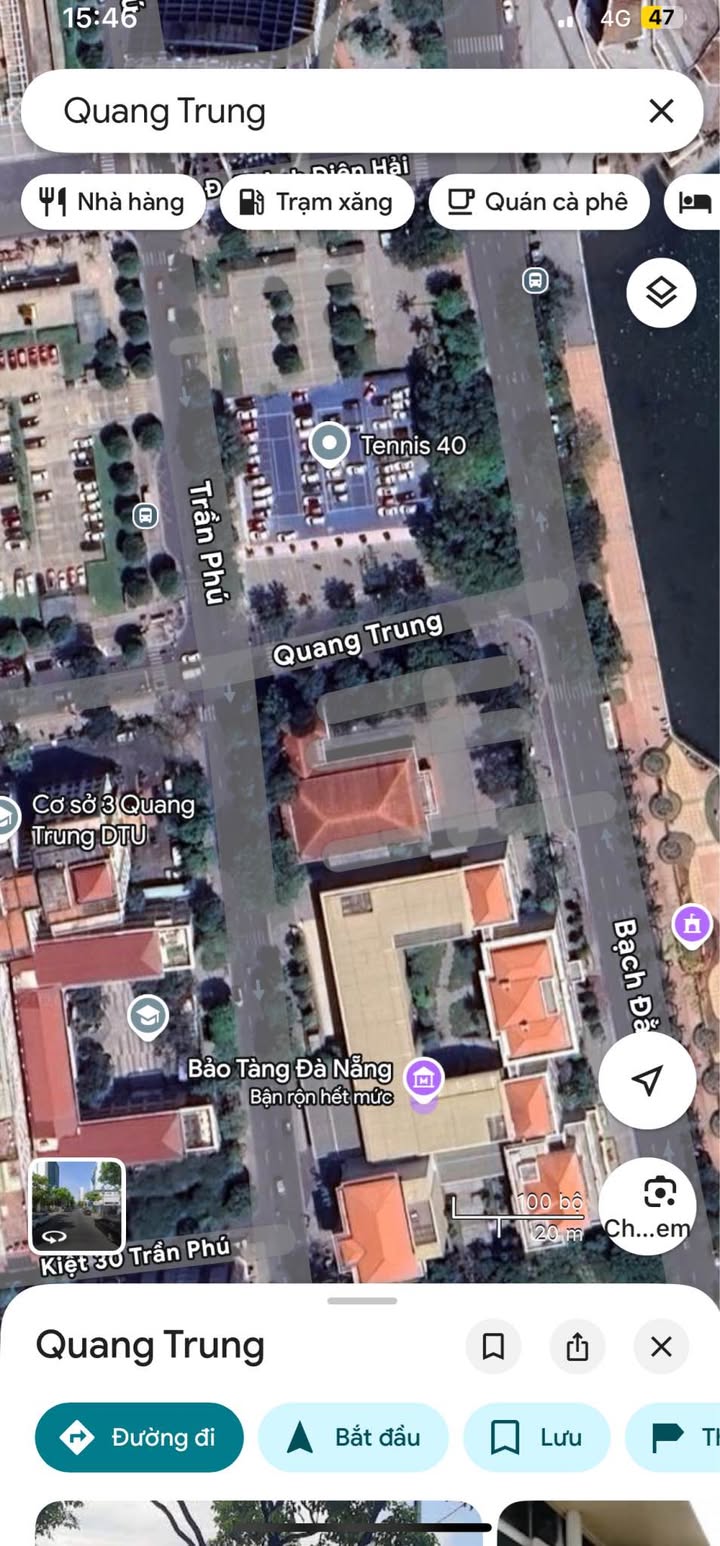Screen dimensions: 720x1546
Task: Tap the Quang Trung search field
Action: tap(330, 111)
